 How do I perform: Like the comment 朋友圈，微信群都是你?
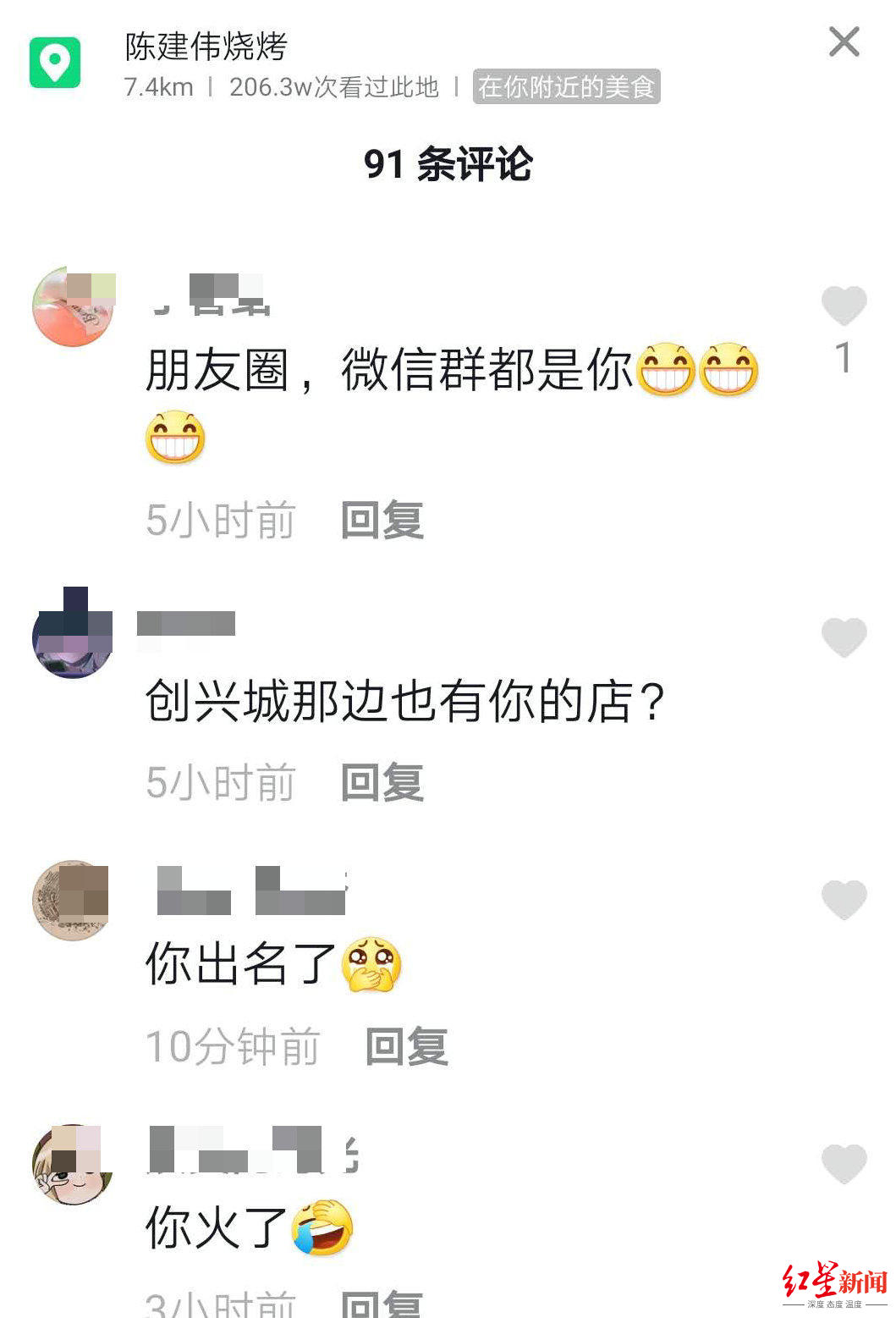(844, 306)
